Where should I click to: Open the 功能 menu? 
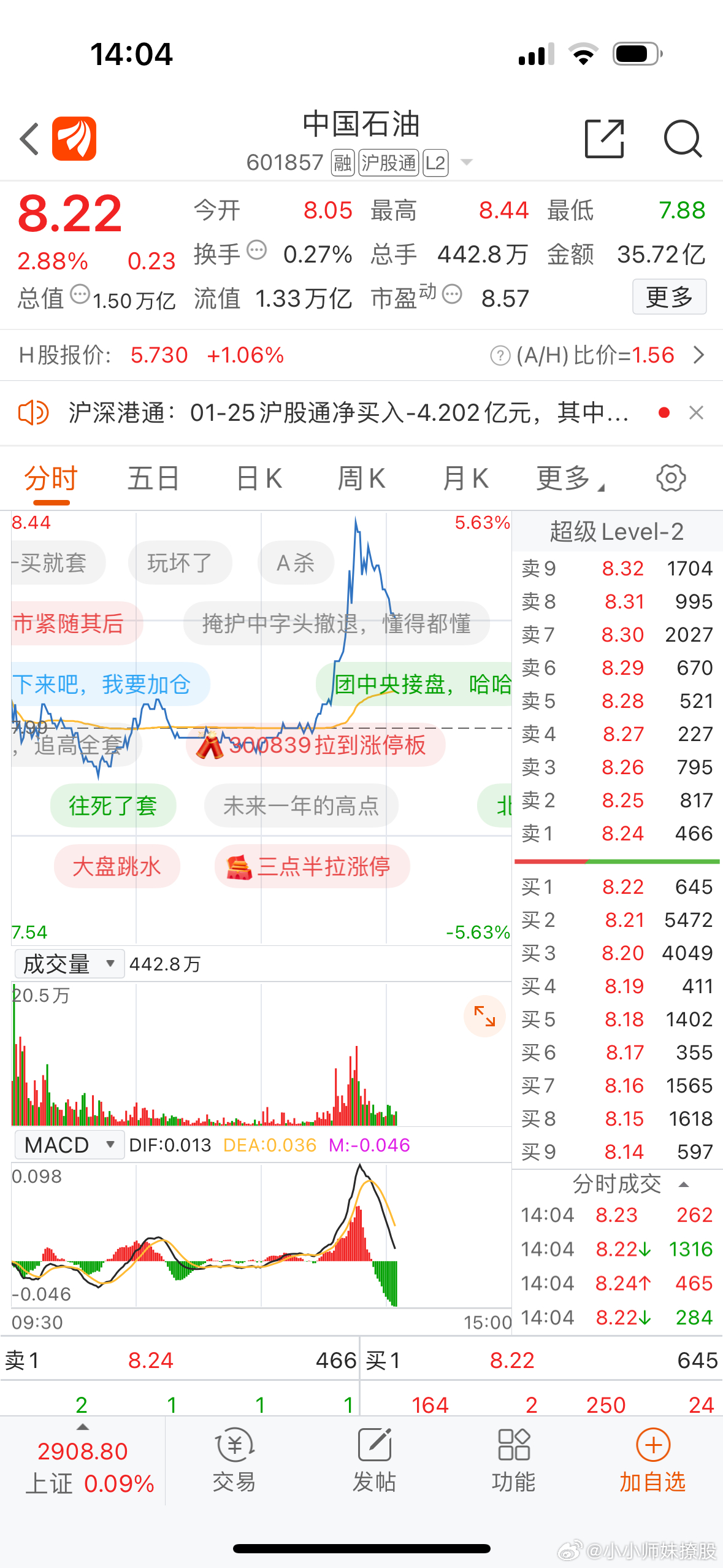click(x=514, y=1461)
